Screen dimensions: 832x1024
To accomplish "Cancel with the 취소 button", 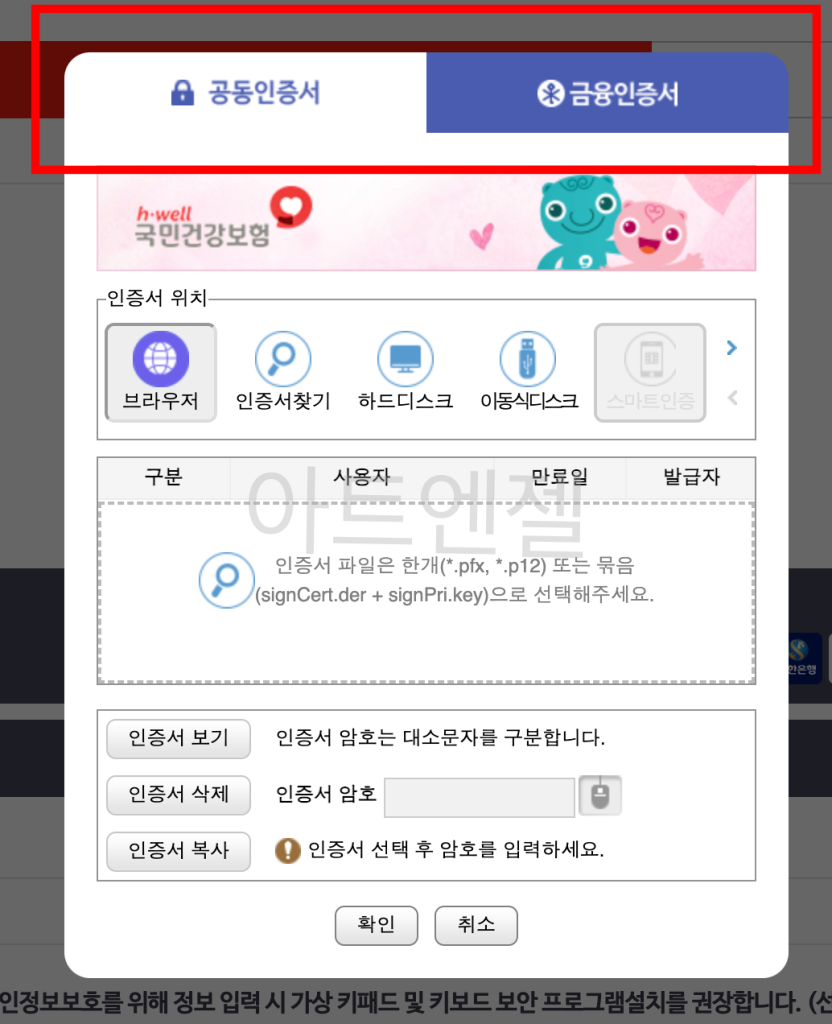I will (x=476, y=925).
